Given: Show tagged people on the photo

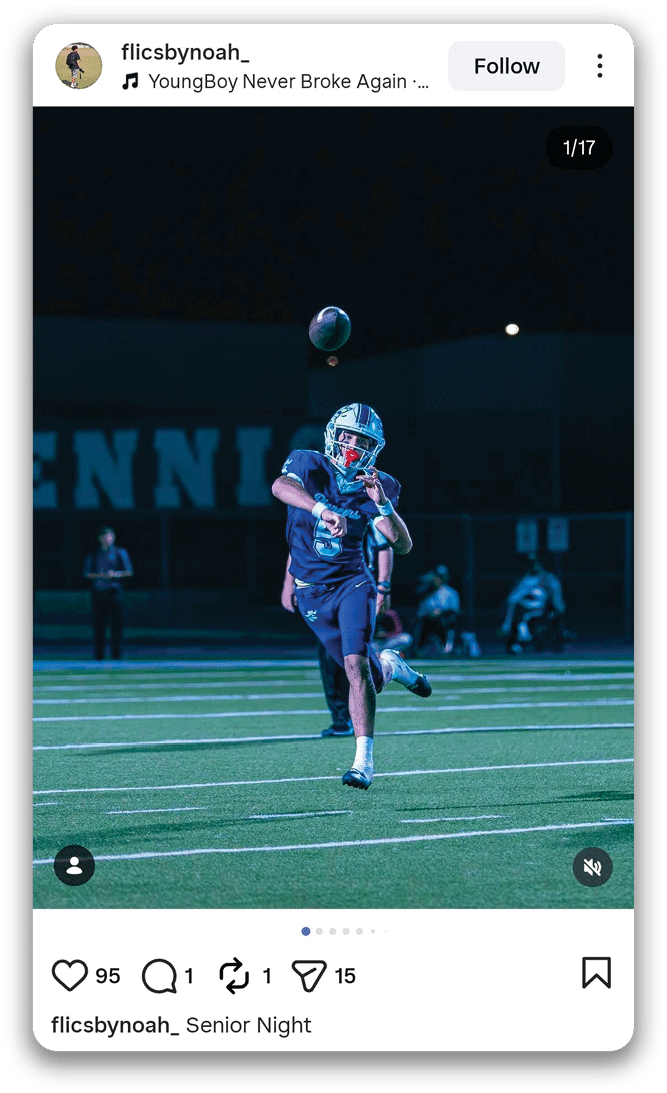Looking at the screenshot, I should click(75, 866).
